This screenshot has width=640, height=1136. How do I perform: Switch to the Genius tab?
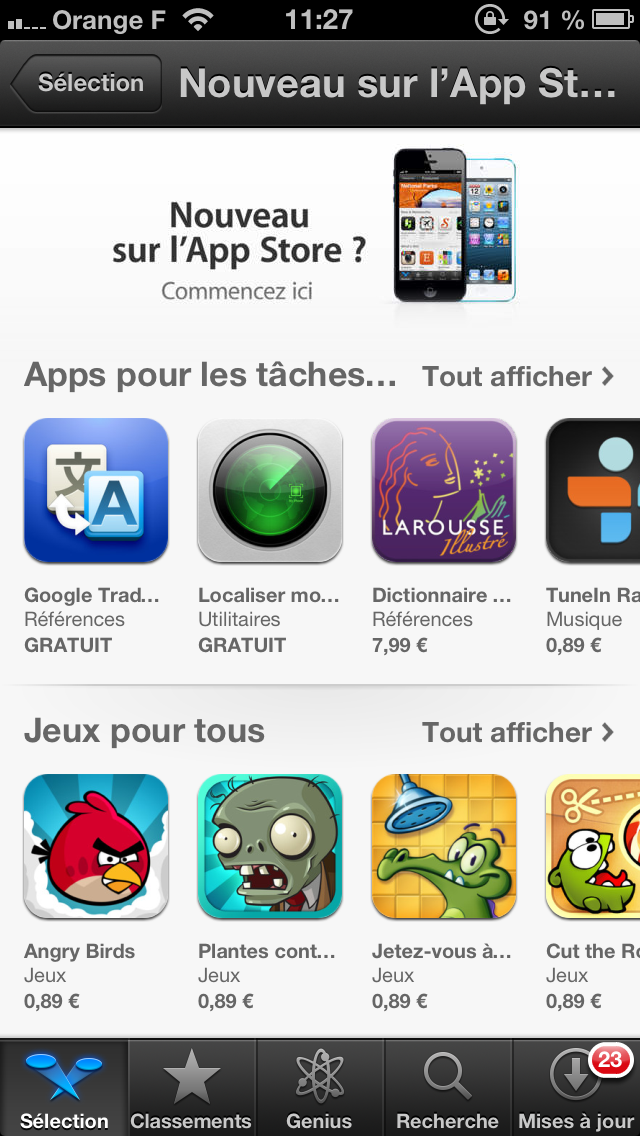[x=320, y=1088]
